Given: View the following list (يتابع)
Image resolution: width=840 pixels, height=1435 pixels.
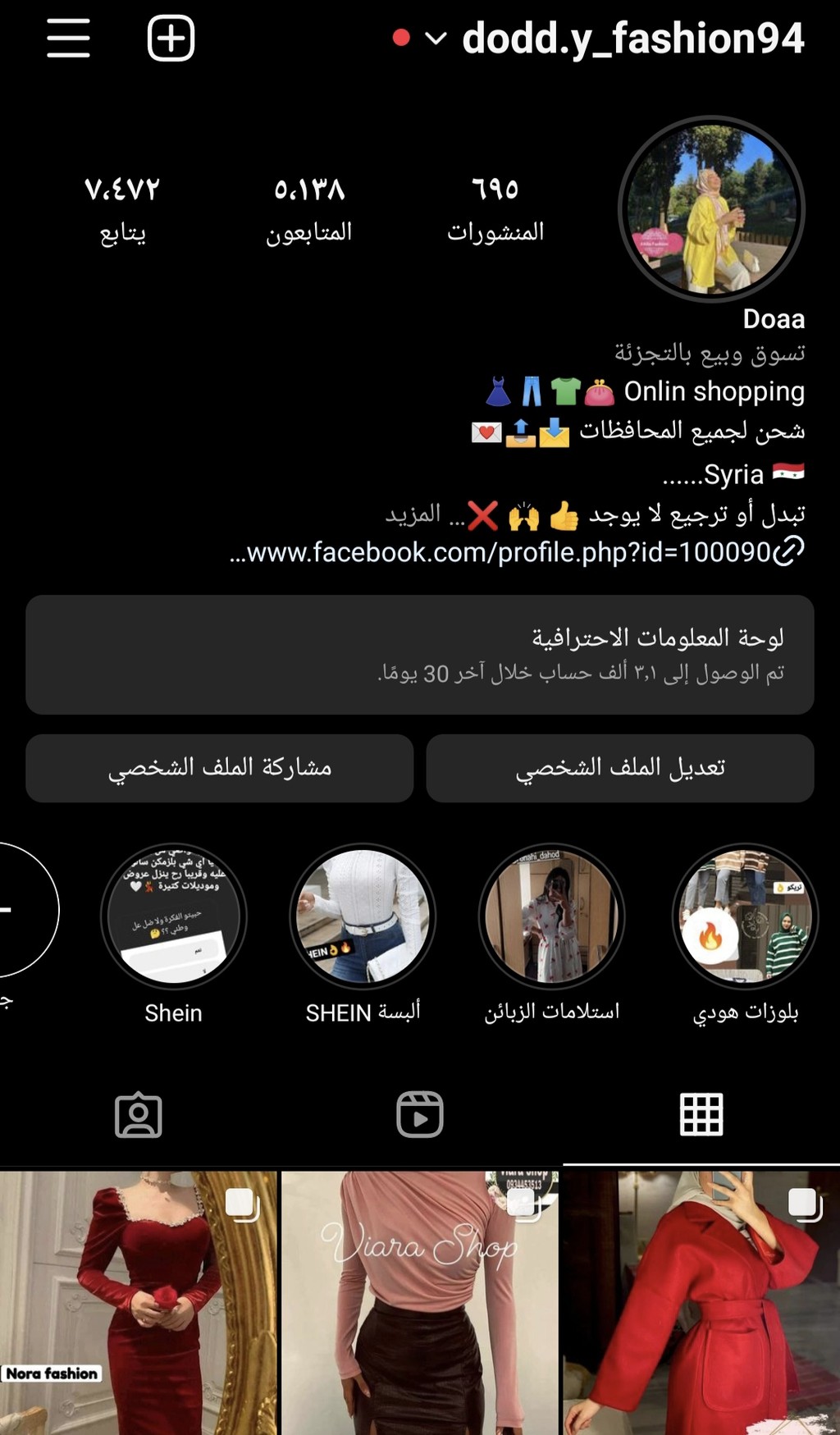Looking at the screenshot, I should click(122, 211).
